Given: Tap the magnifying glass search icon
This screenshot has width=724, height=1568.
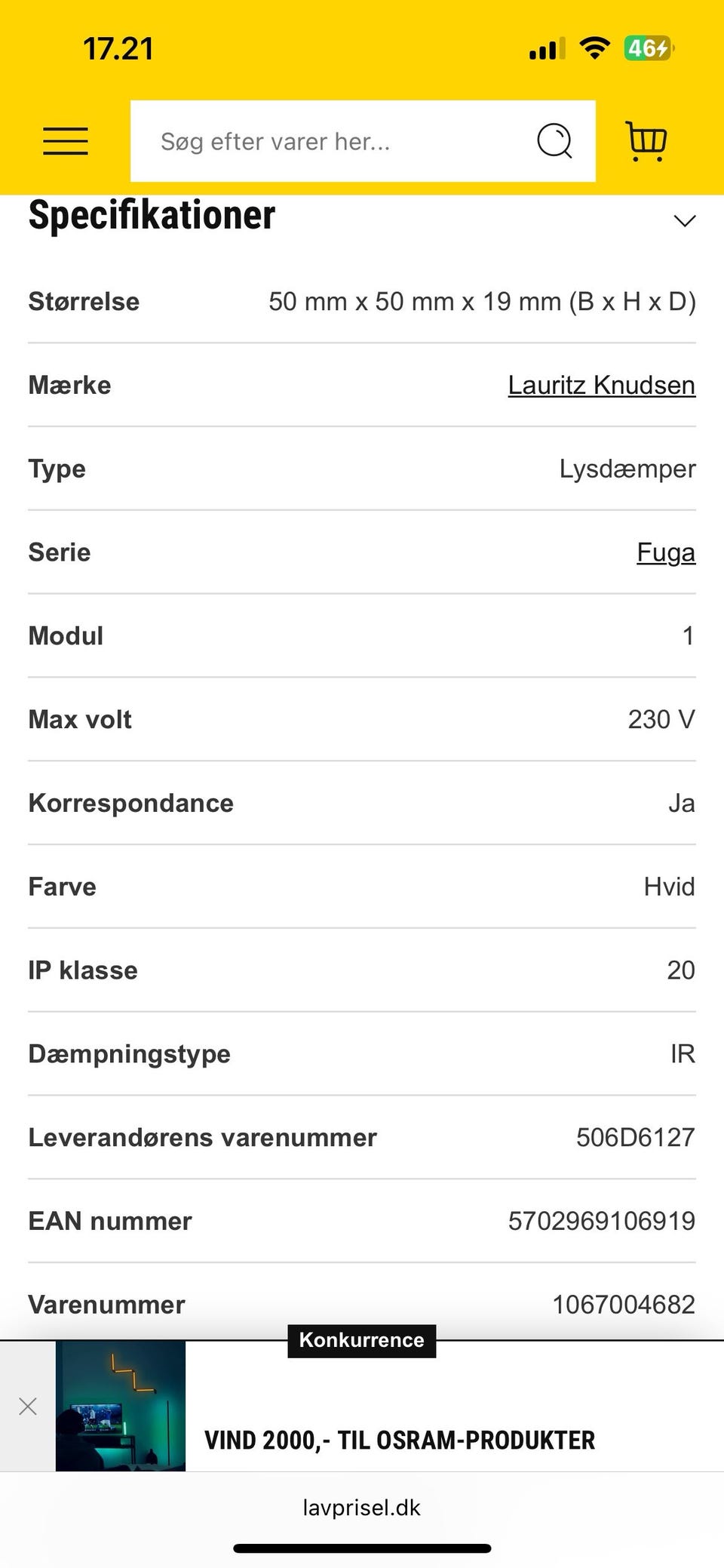Looking at the screenshot, I should 554,141.
